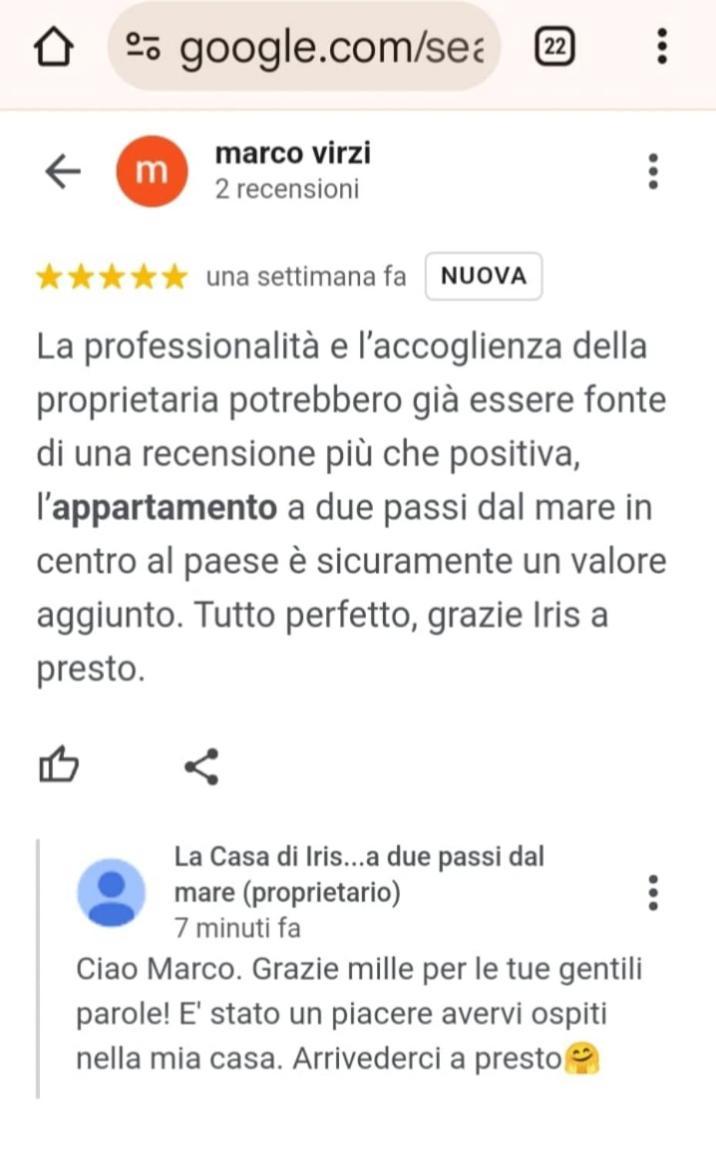Open marco virzi's reviewer profile

click(x=292, y=154)
